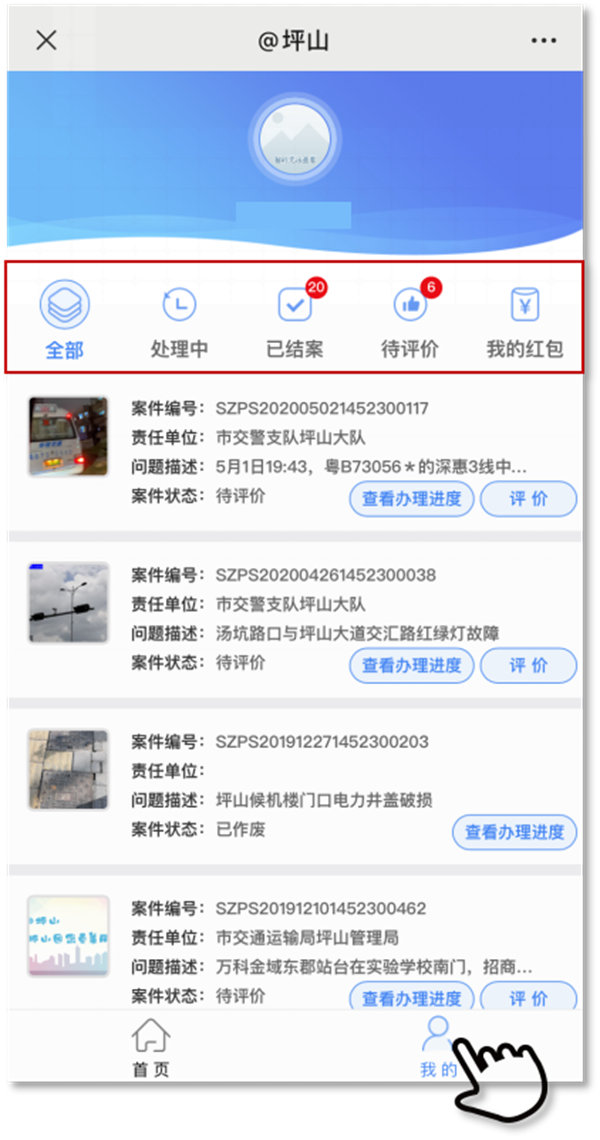The height and width of the screenshot is (1140, 600).
Task: Open the broken manhole cover photo
Action: tap(68, 769)
